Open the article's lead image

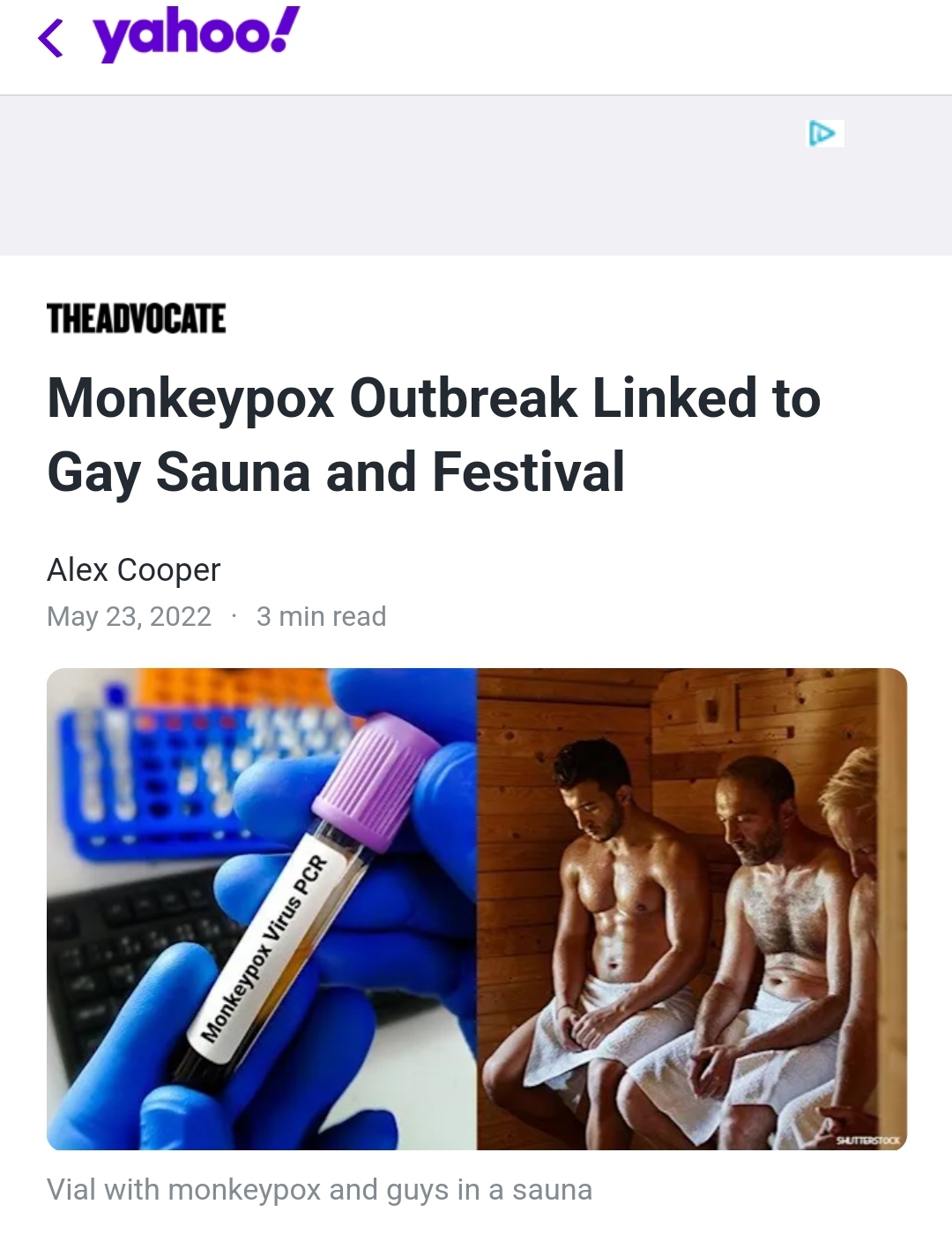(476, 908)
